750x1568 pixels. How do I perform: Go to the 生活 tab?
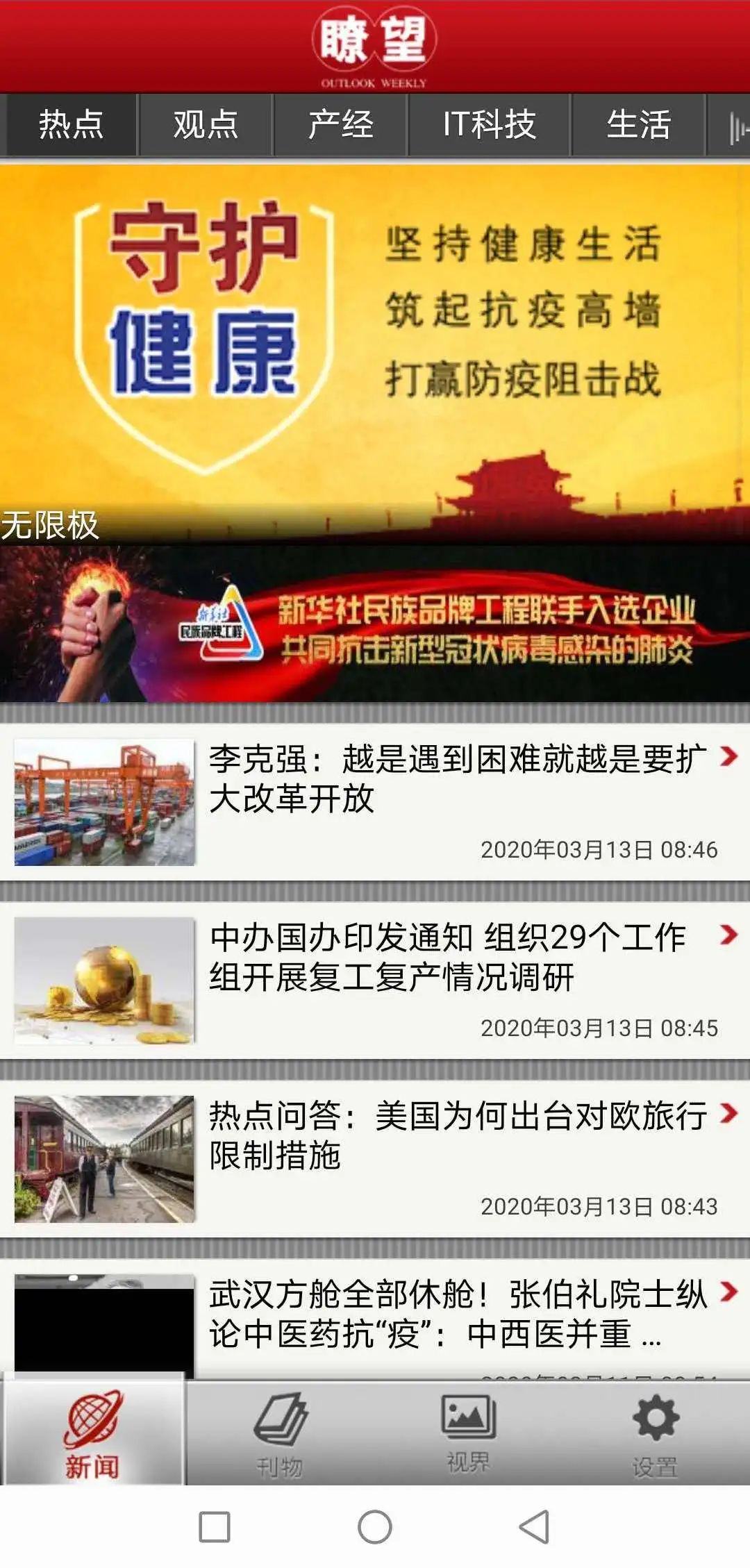tap(639, 125)
